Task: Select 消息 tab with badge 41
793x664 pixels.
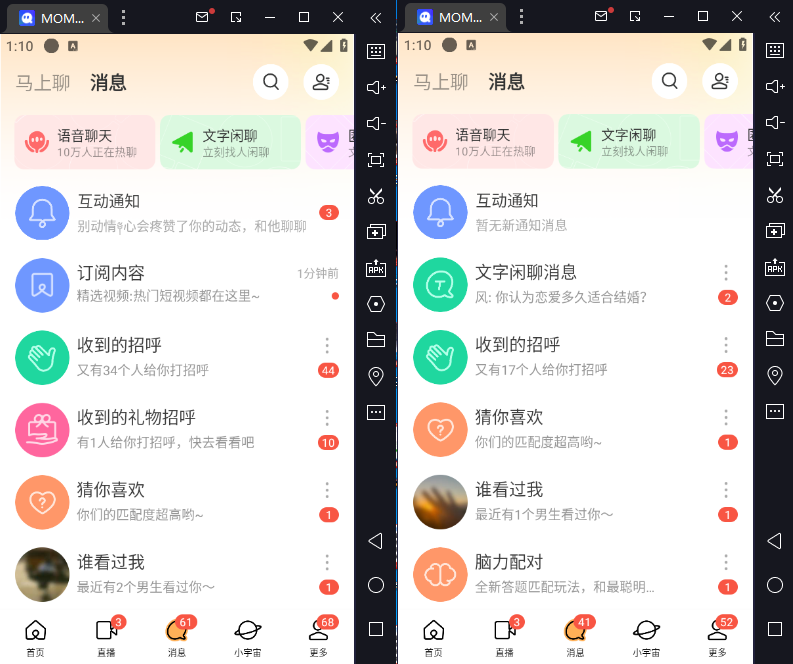Action: 575,636
